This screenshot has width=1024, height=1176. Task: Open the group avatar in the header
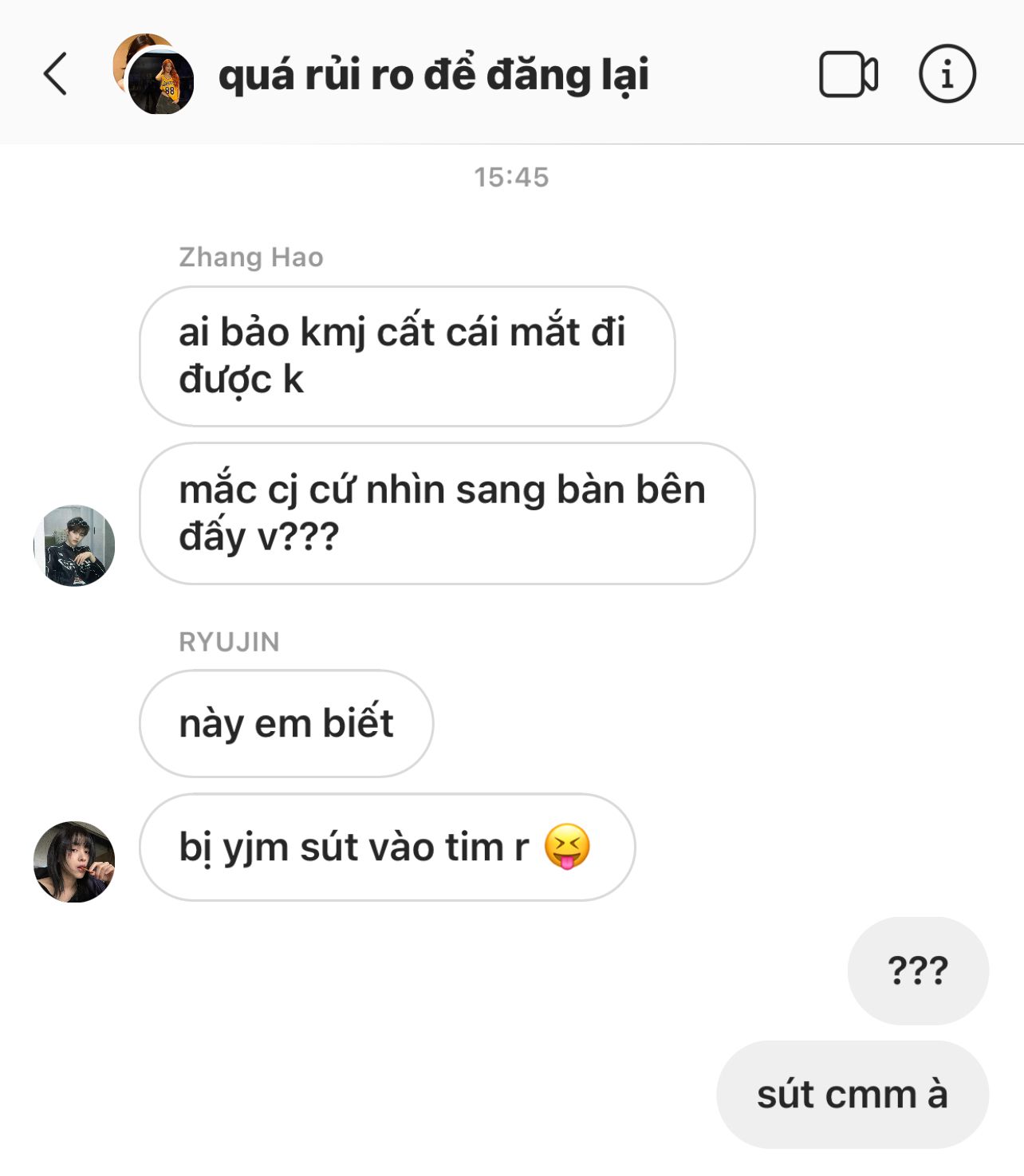click(x=154, y=74)
